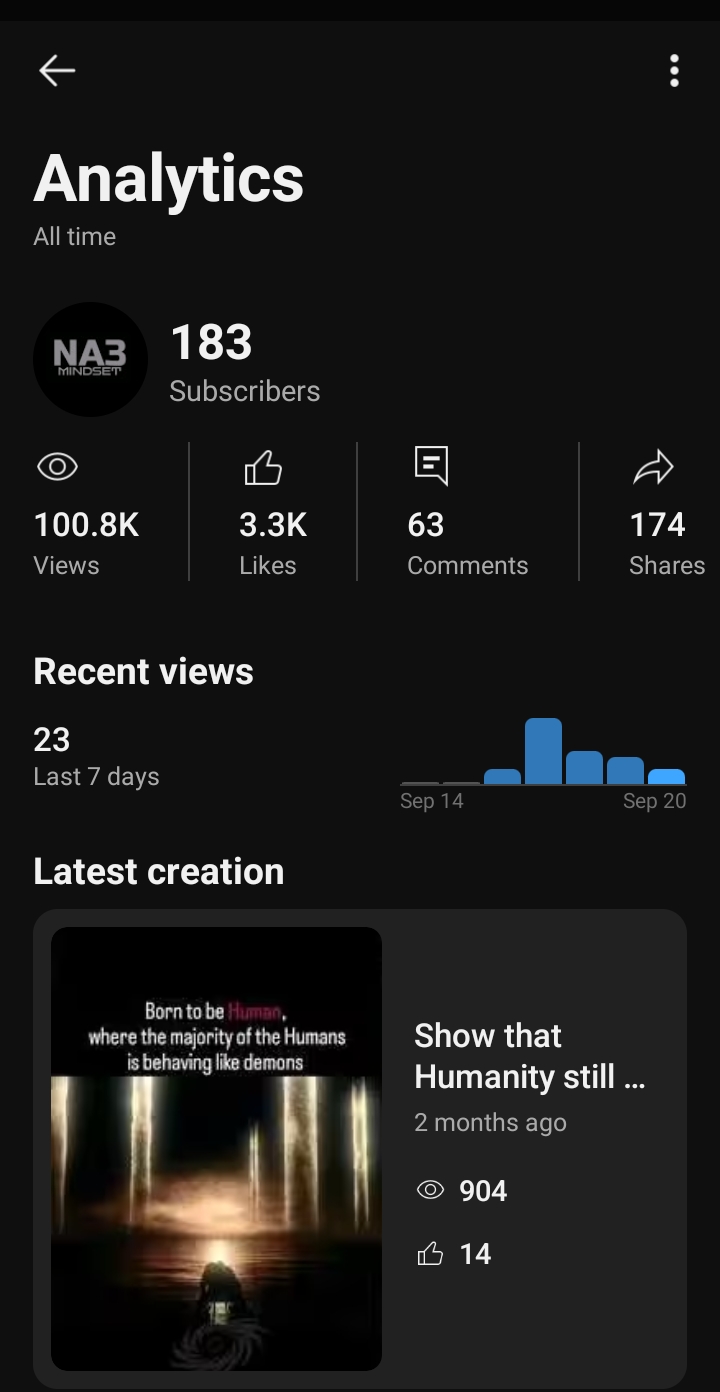Open the Latest creation section
This screenshot has height=1392, width=720.
click(x=158, y=871)
